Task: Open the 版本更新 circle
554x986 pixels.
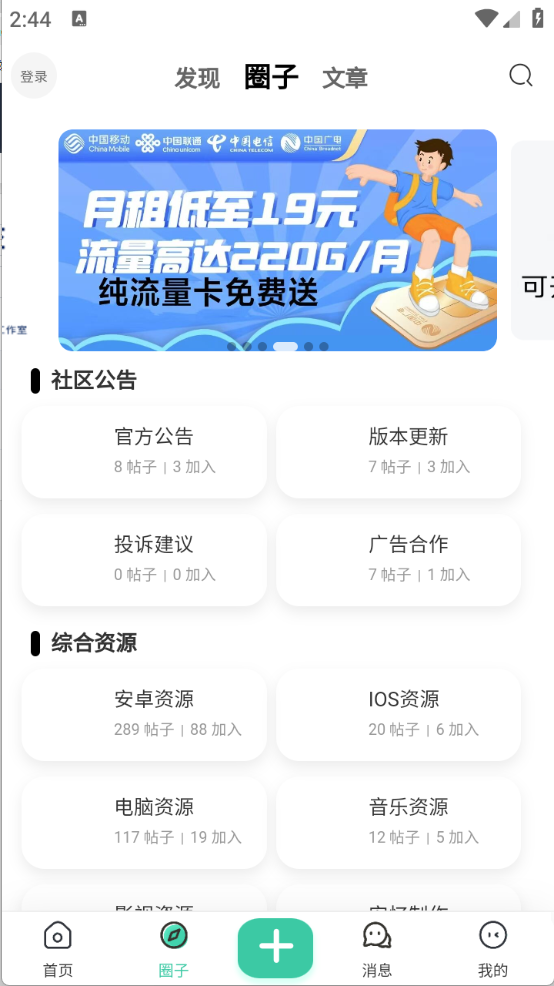Action: point(398,451)
